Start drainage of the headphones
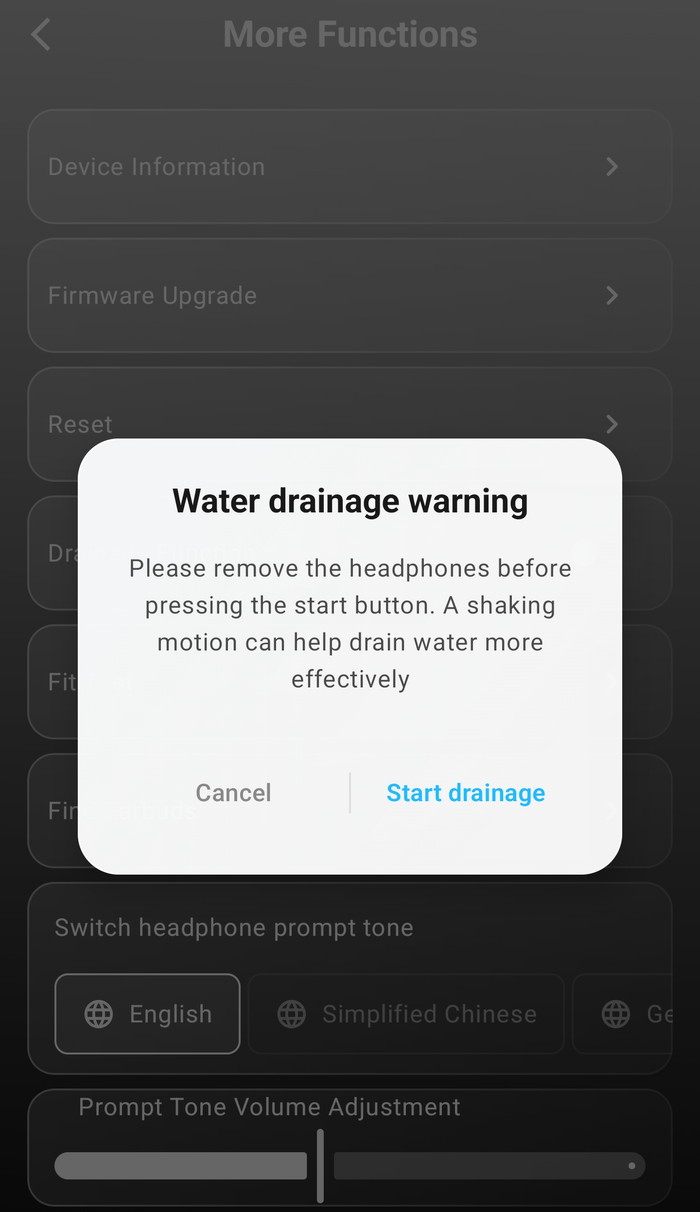 465,793
